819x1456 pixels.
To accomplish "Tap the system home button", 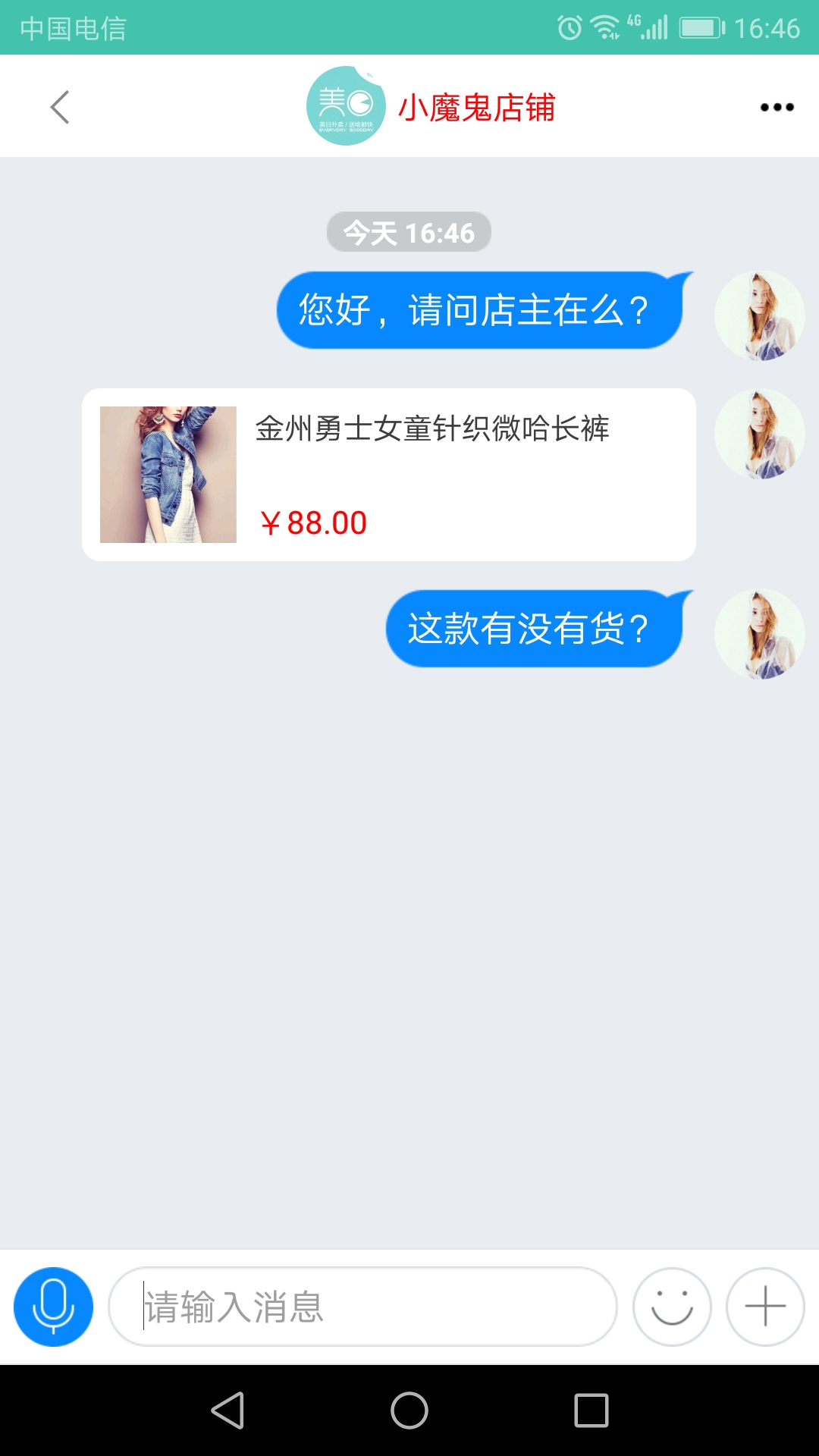I will pos(409,1410).
